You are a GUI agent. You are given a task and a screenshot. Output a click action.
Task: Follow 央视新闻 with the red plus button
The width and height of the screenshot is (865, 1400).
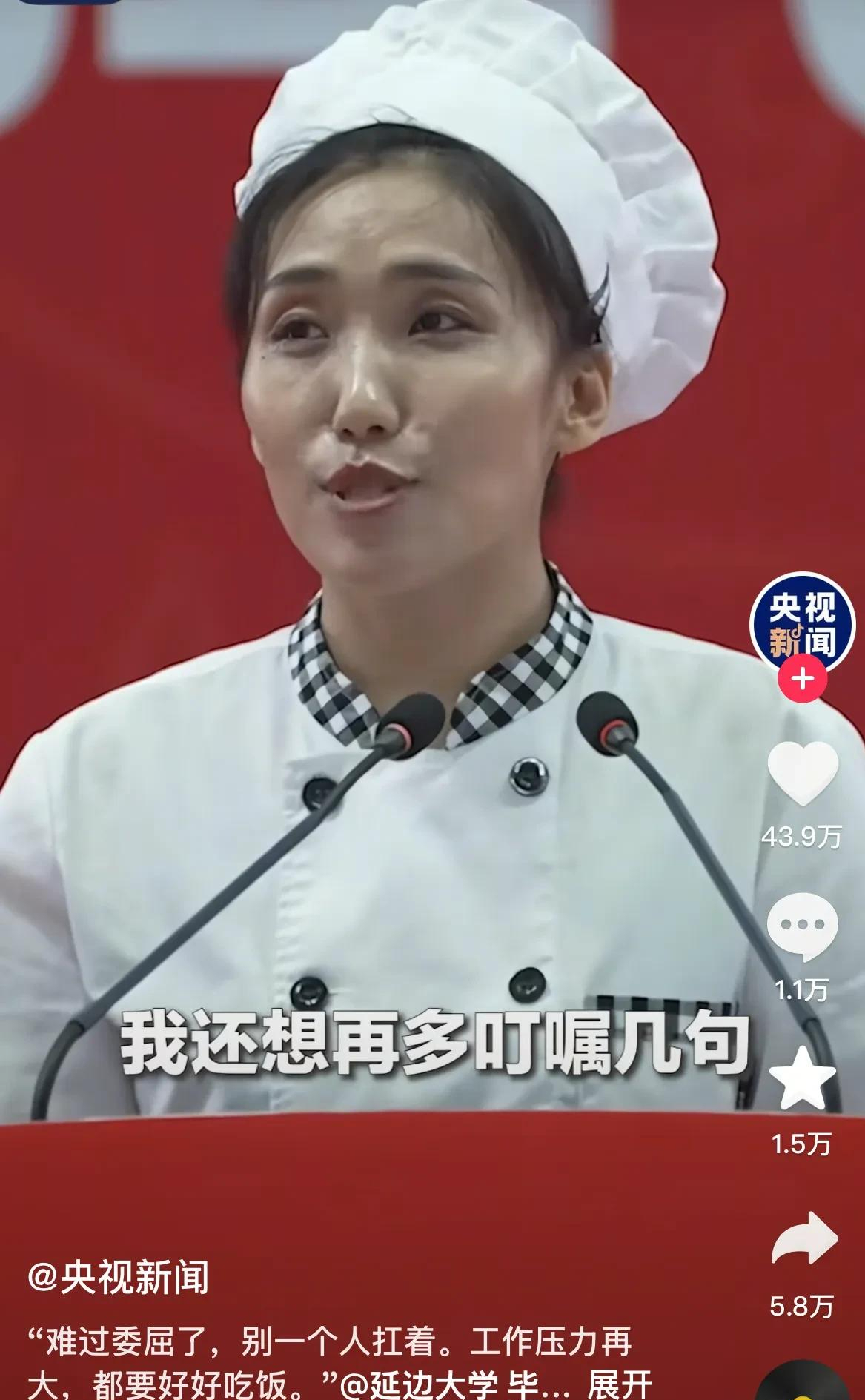click(x=803, y=678)
